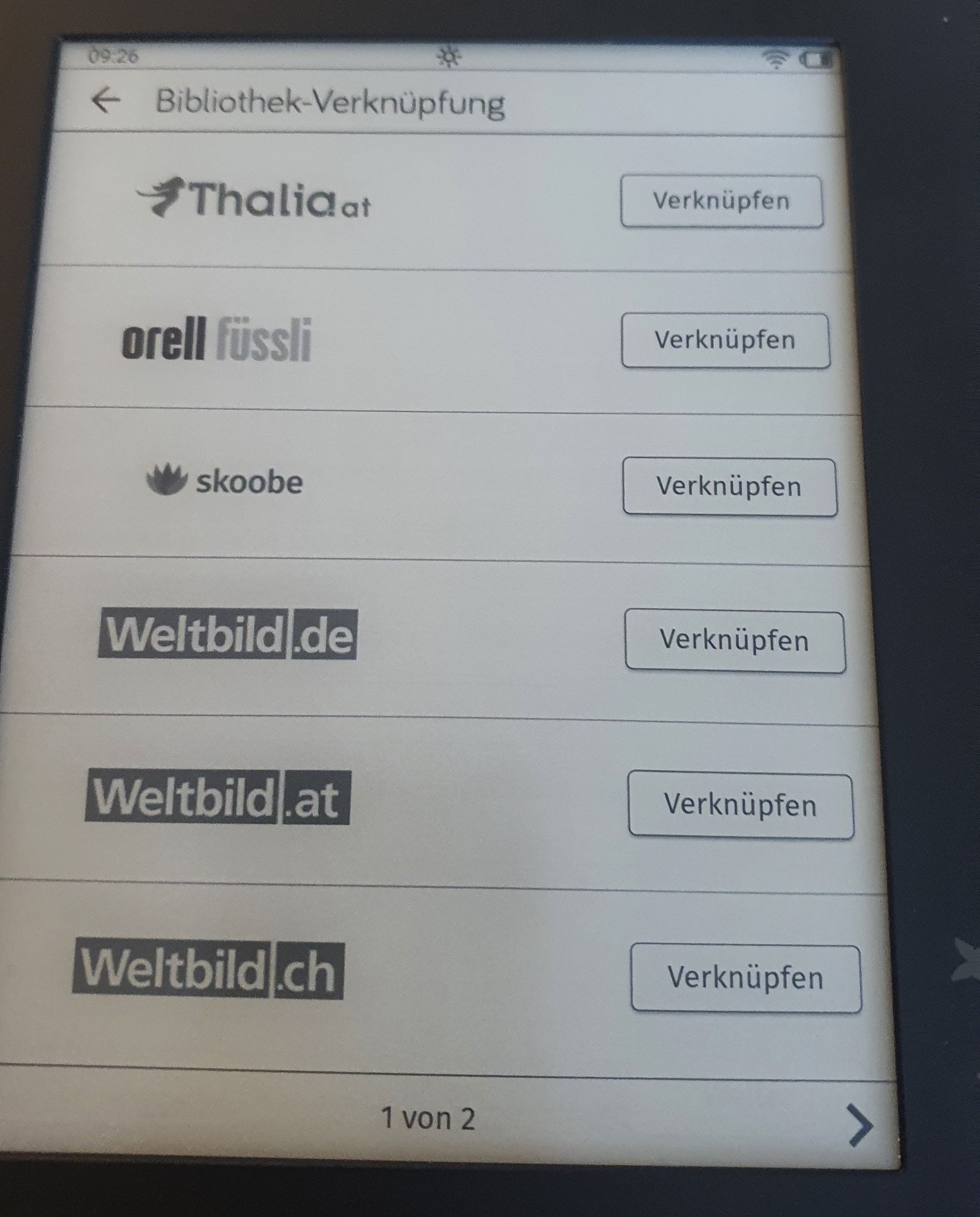This screenshot has width=980, height=1217.
Task: Connect the Weltbild.ch library
Action: point(746,979)
